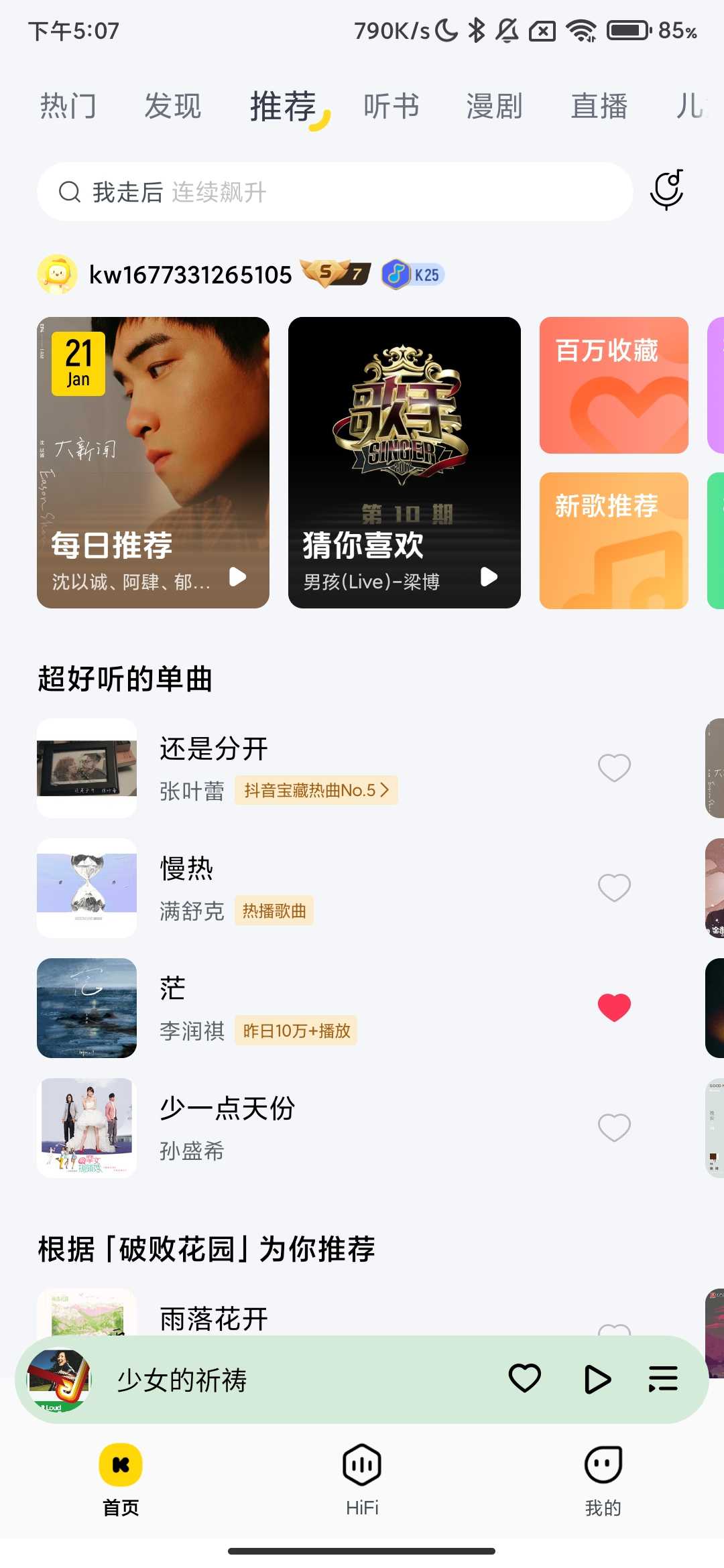Viewport: 724px width, 1568px height.
Task: Open the song recognition icon
Action: pos(667,190)
